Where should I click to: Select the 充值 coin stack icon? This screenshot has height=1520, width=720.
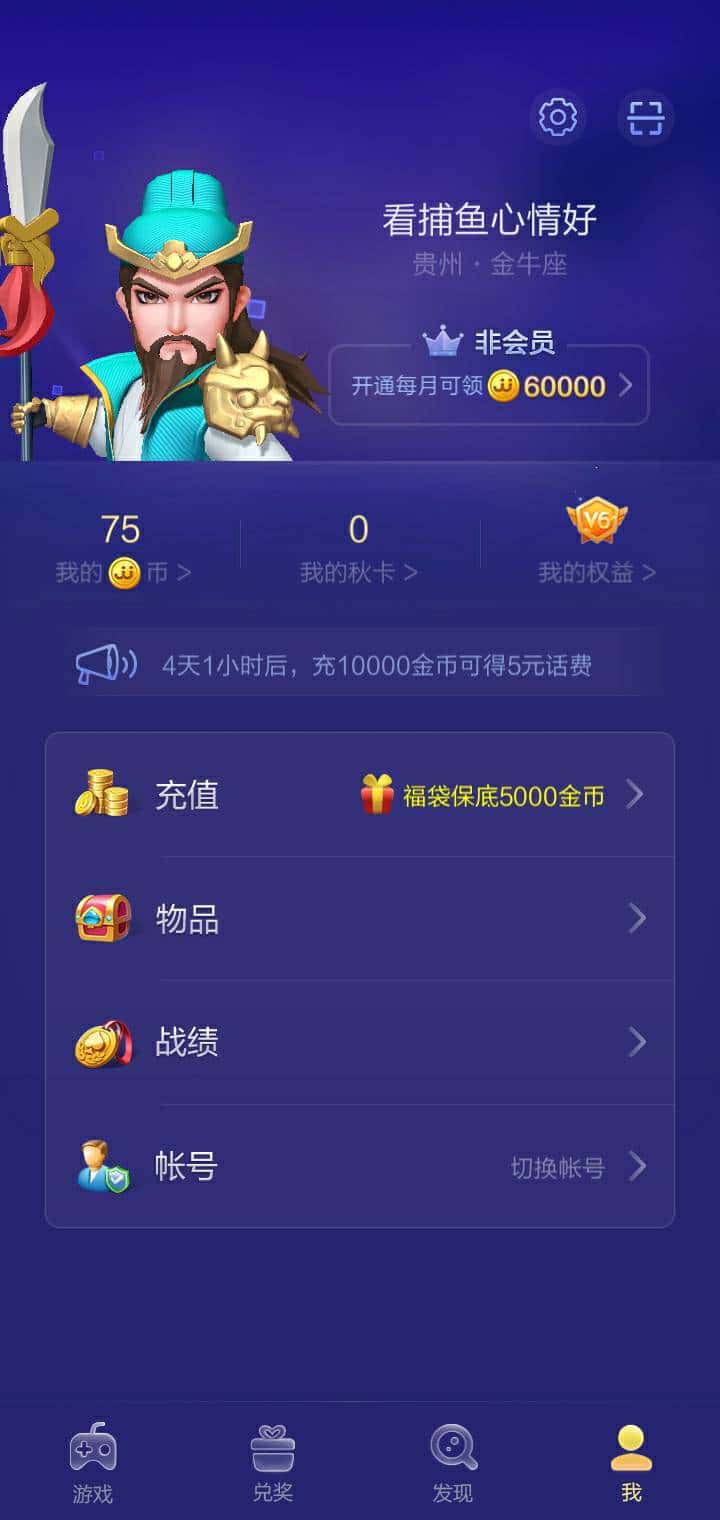pos(100,794)
